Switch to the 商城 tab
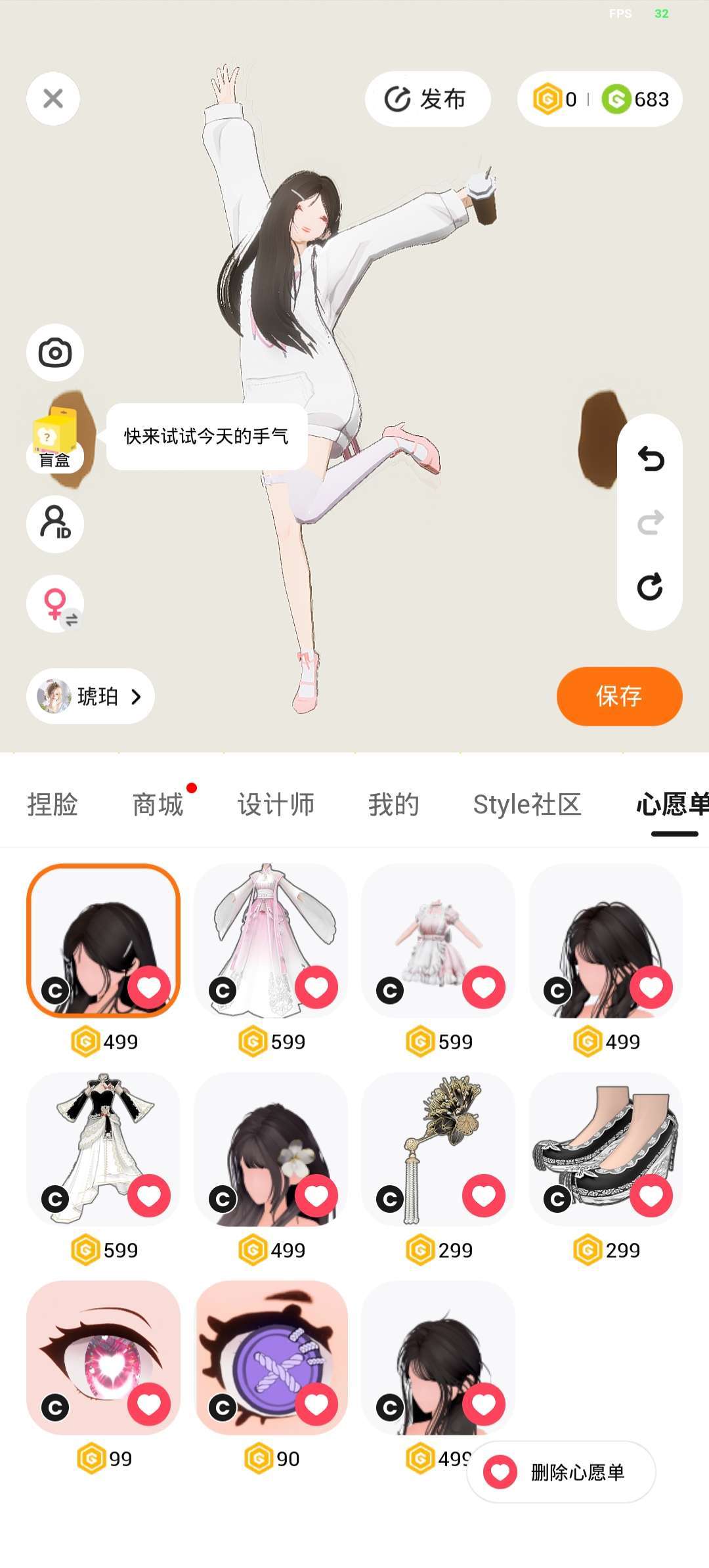The height and width of the screenshot is (1568, 709). [158, 804]
